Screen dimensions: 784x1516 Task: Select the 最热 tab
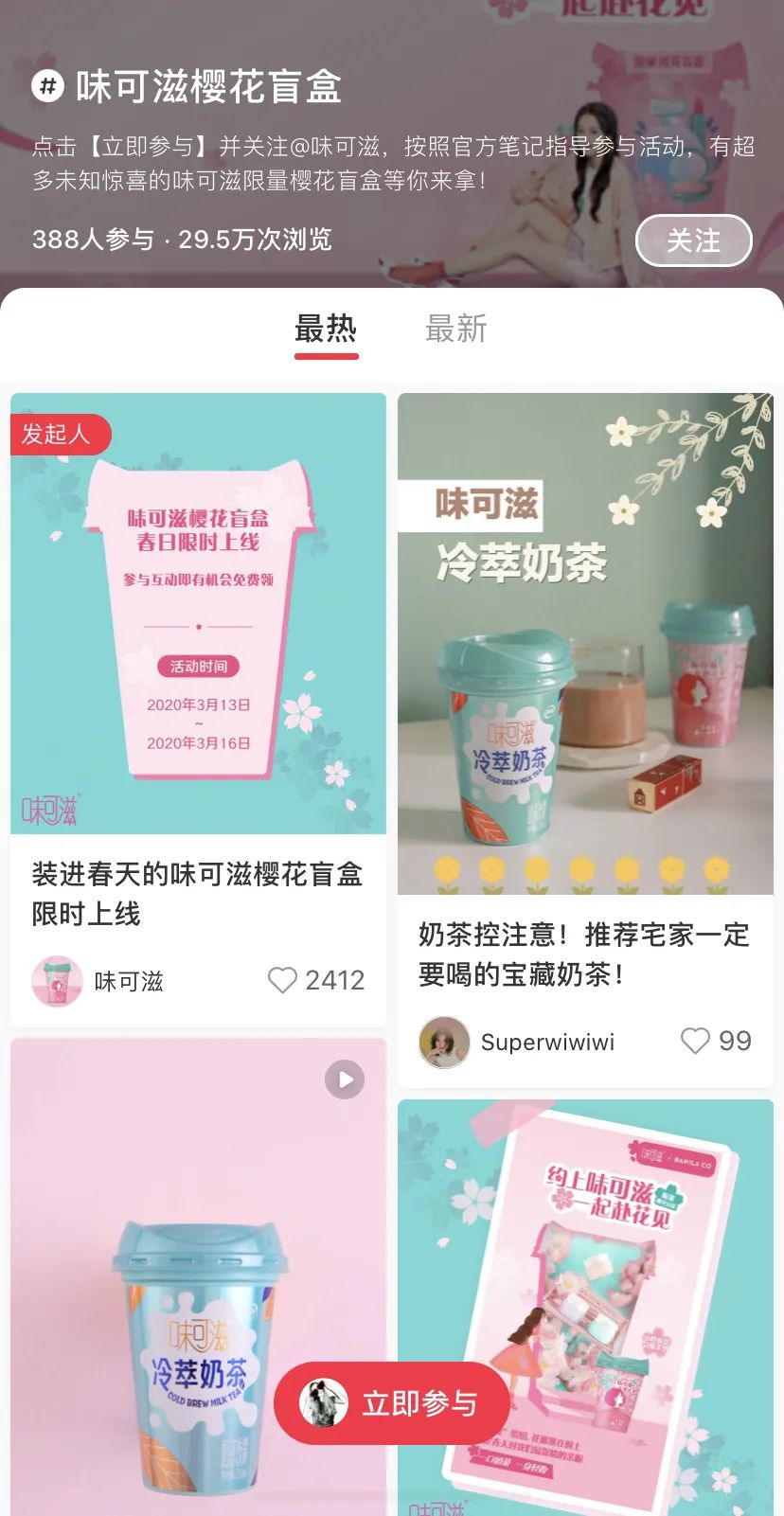click(326, 330)
